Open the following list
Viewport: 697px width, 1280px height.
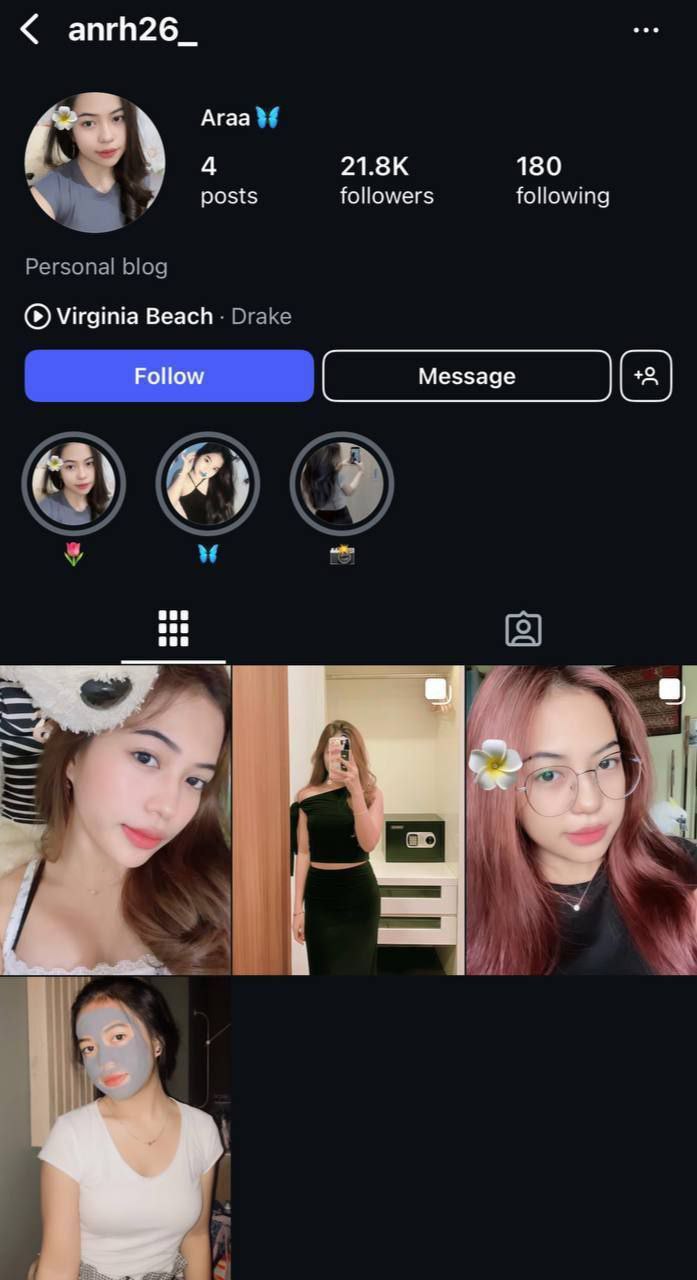562,180
